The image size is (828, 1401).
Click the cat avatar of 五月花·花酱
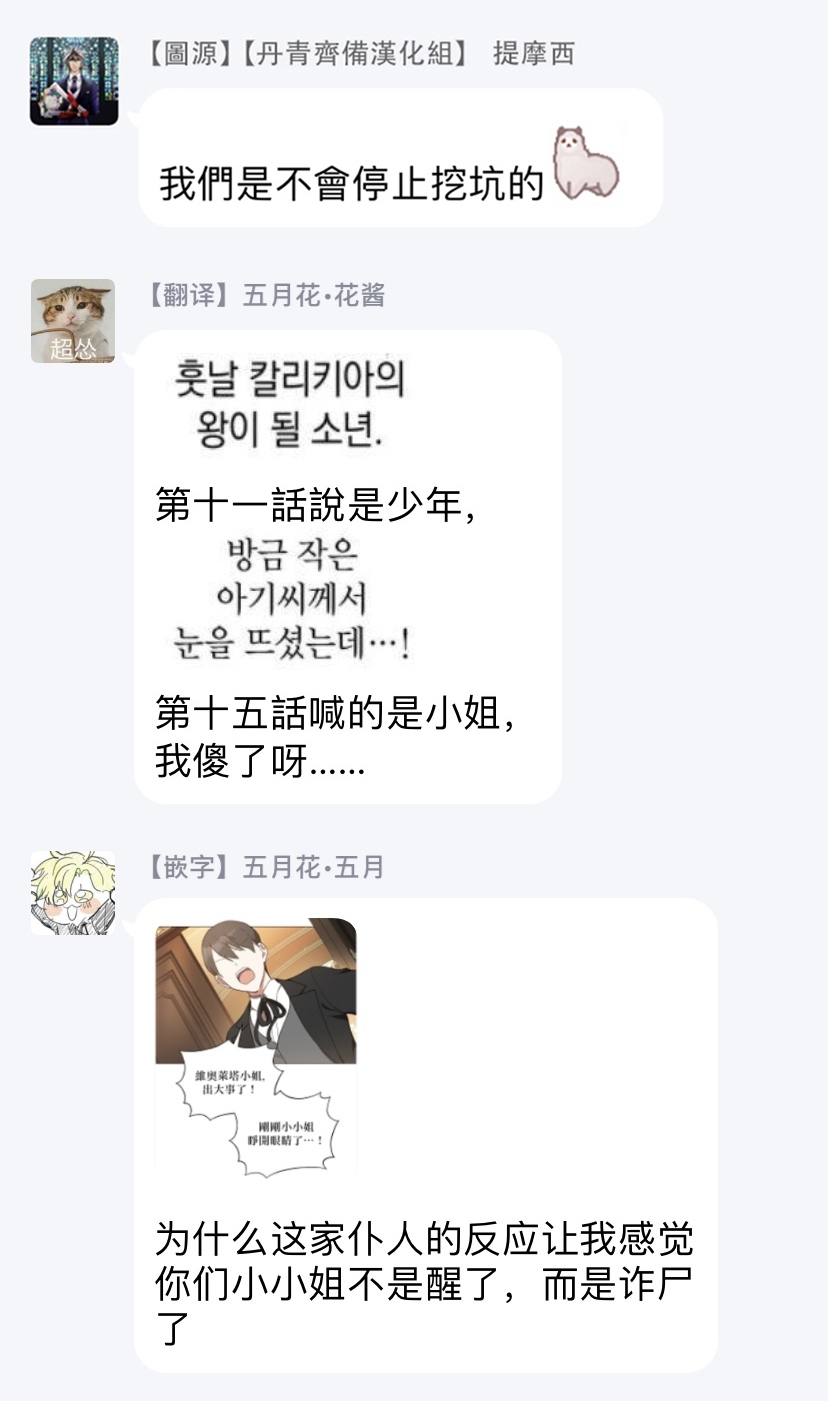click(73, 320)
